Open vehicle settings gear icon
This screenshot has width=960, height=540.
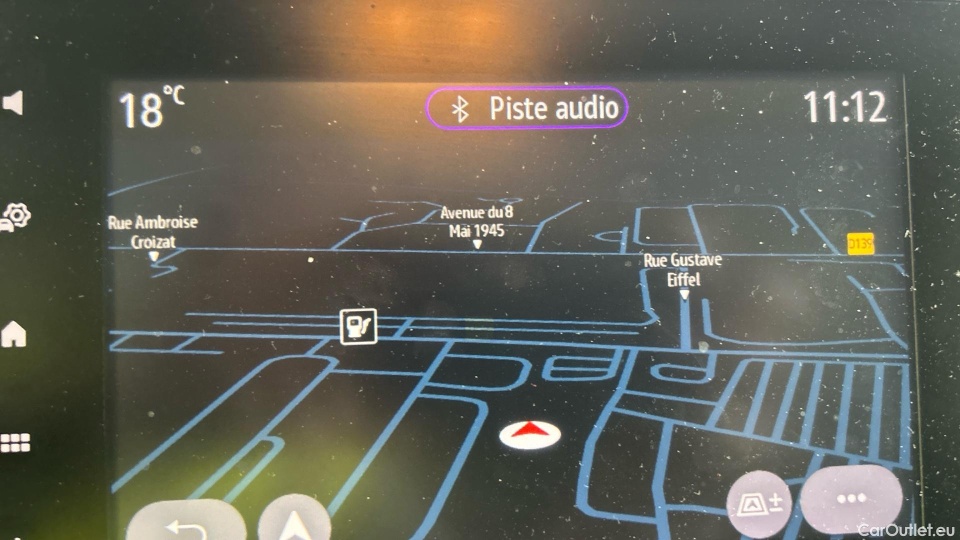click(17, 216)
